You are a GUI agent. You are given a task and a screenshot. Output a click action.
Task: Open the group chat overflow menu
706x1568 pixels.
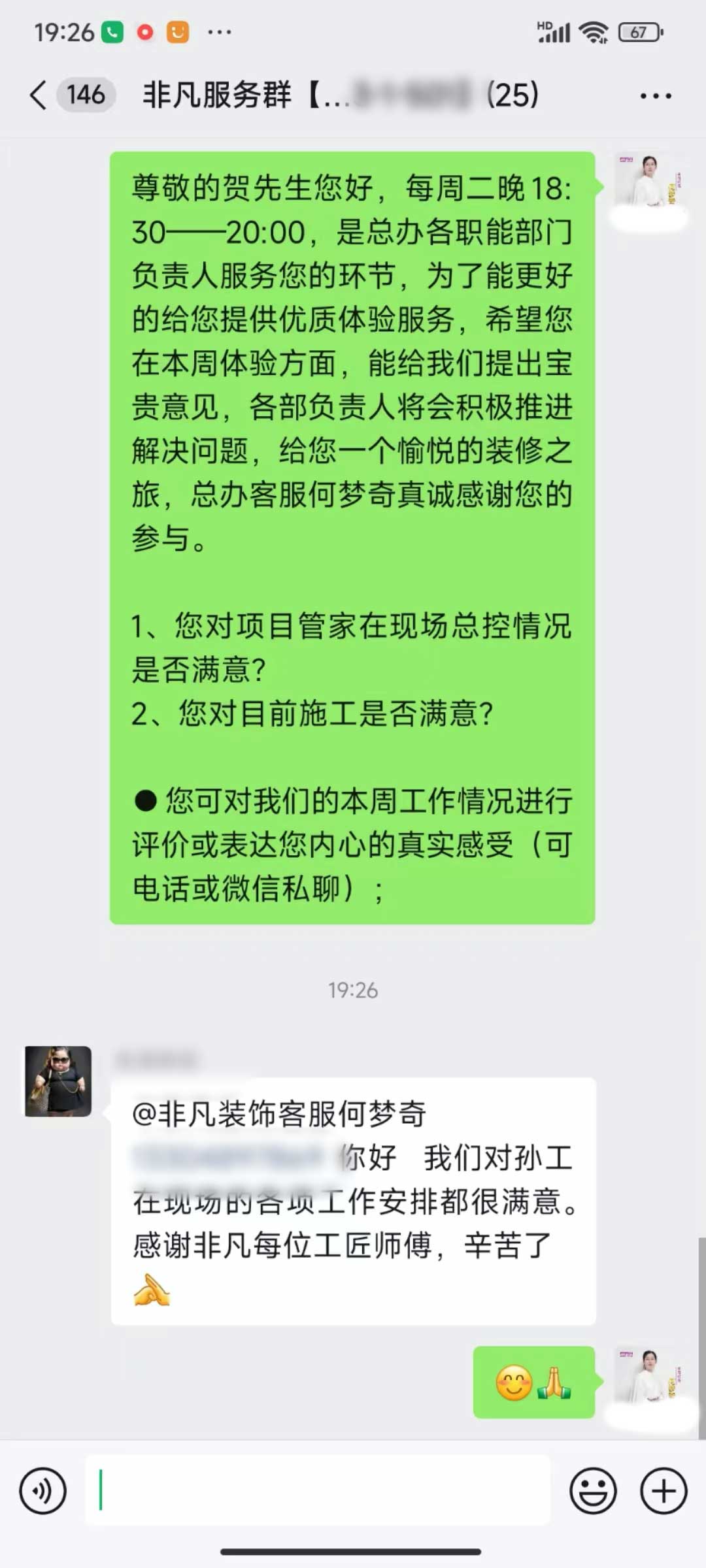656,96
